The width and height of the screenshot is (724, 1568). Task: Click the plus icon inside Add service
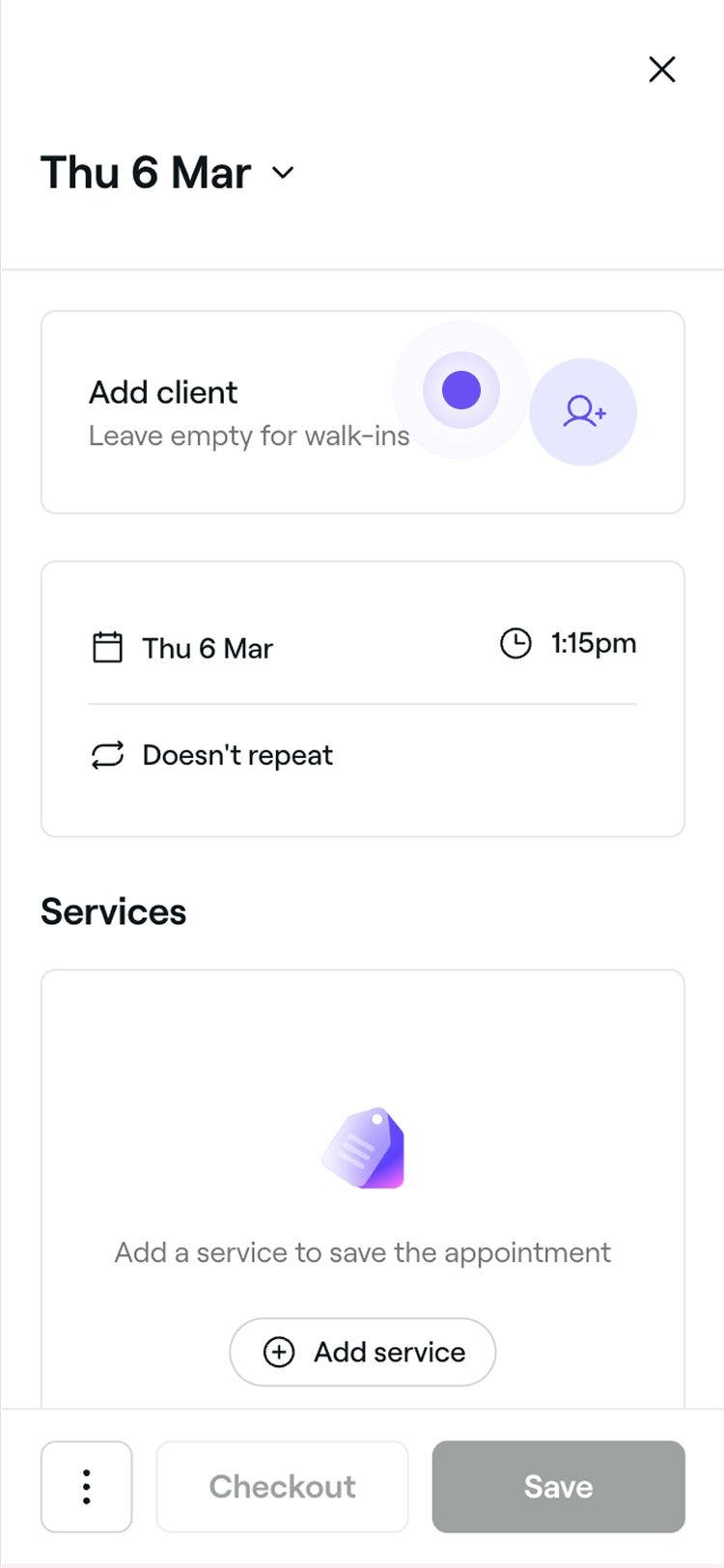point(278,1352)
